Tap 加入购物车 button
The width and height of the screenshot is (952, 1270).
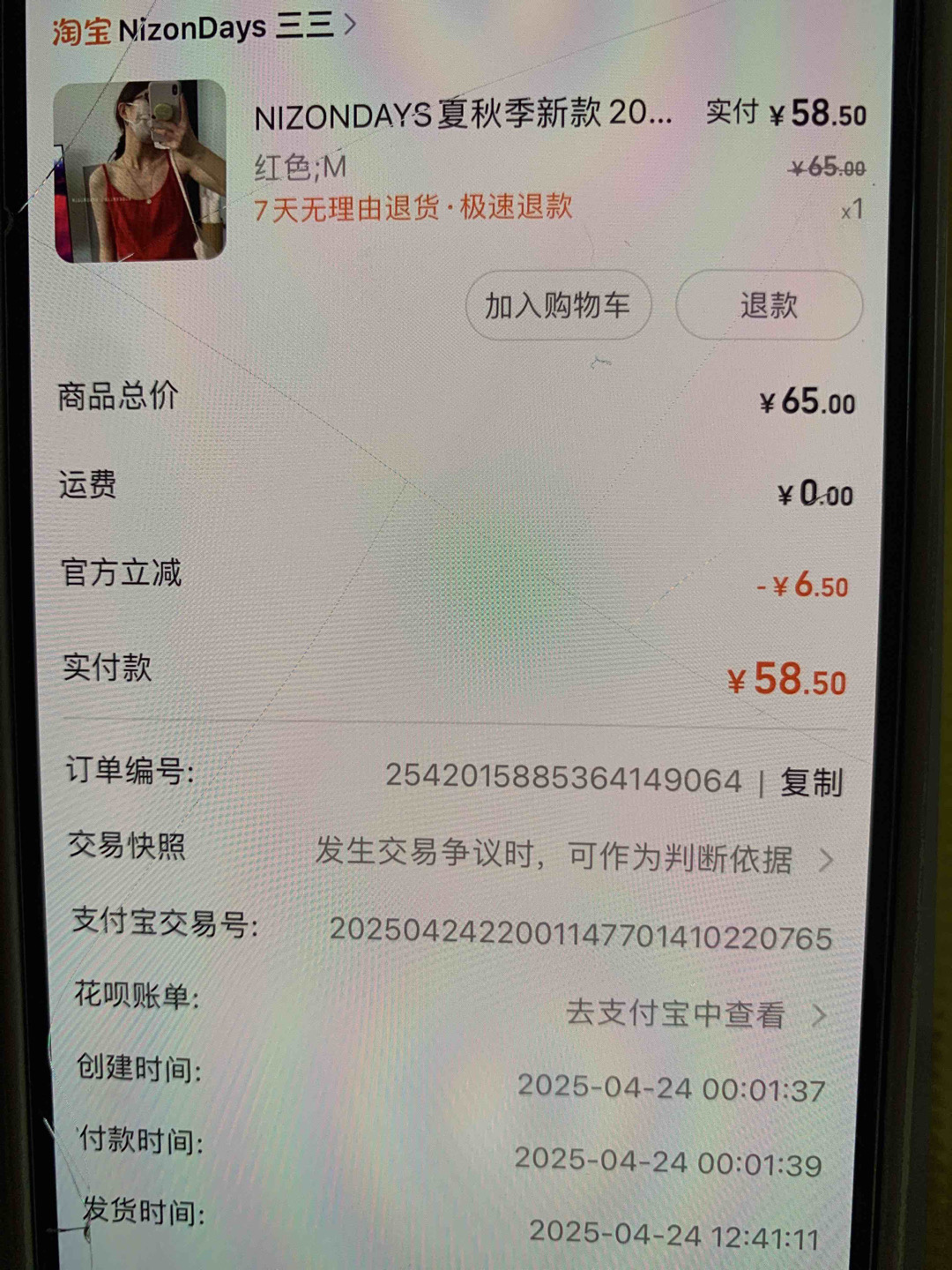click(x=558, y=306)
